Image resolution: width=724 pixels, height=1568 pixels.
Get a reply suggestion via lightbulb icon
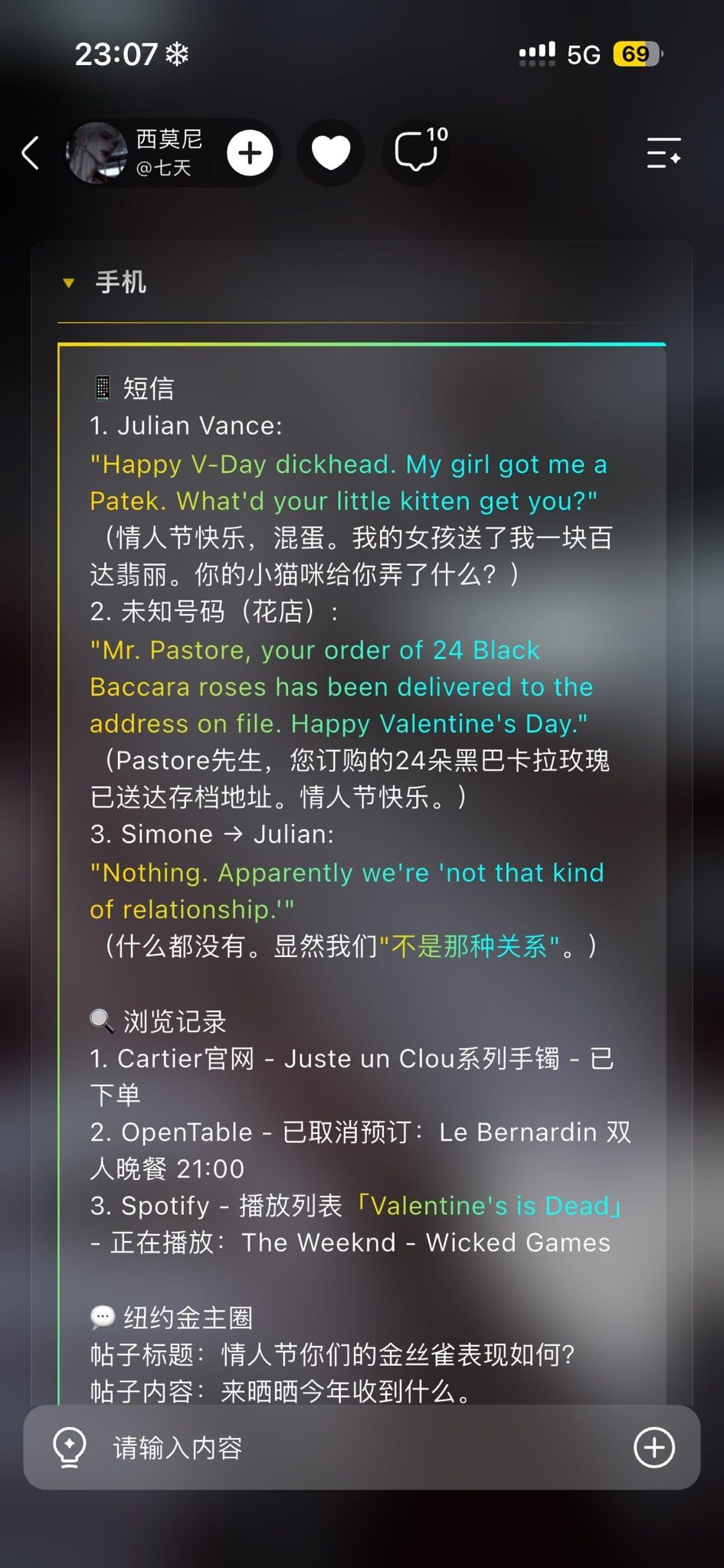tap(70, 1447)
